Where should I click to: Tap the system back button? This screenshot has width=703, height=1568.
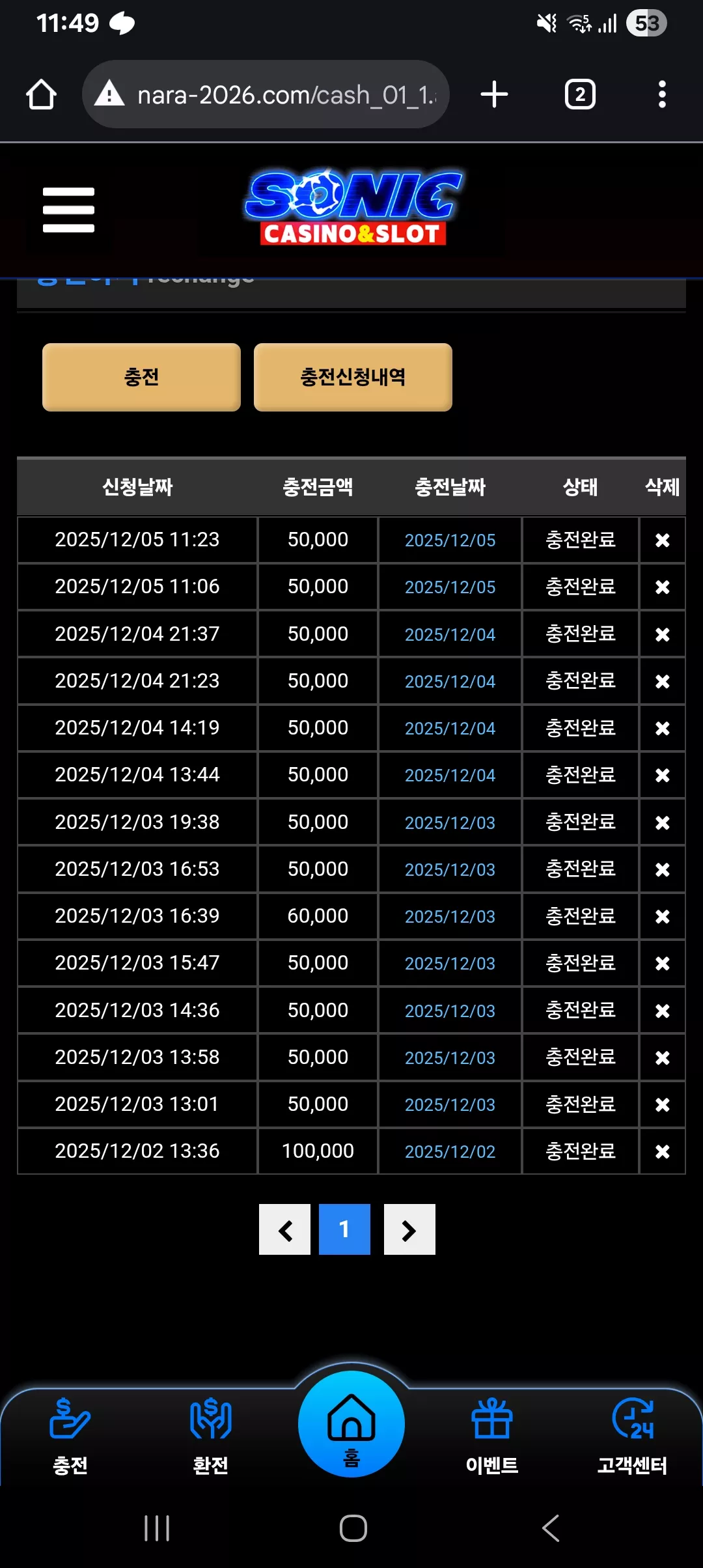[x=551, y=1528]
